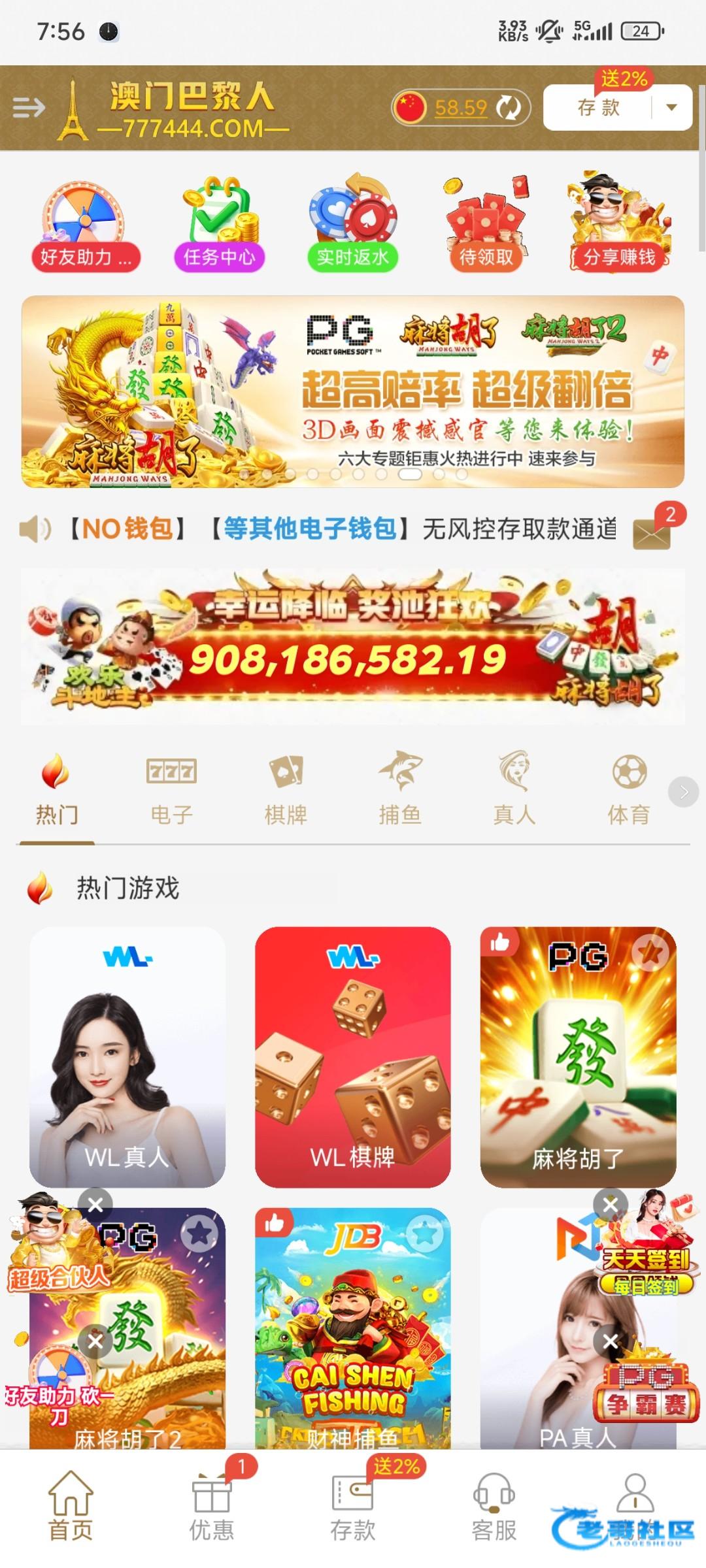This screenshot has width=706, height=1568.
Task: Open the side drawer menu
Action: coord(29,107)
